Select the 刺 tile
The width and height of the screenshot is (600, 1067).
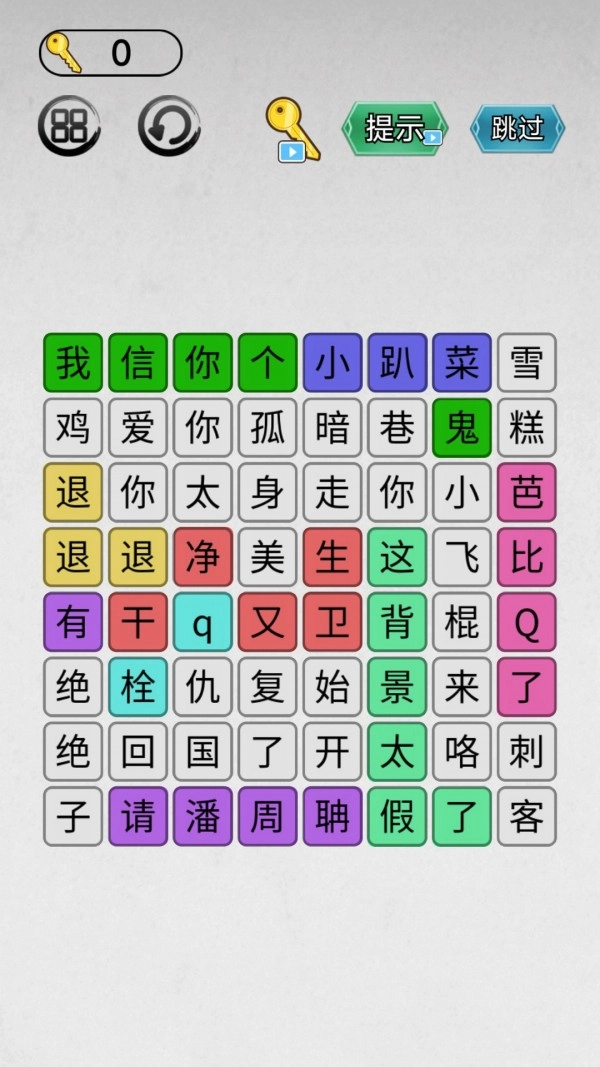coord(526,751)
